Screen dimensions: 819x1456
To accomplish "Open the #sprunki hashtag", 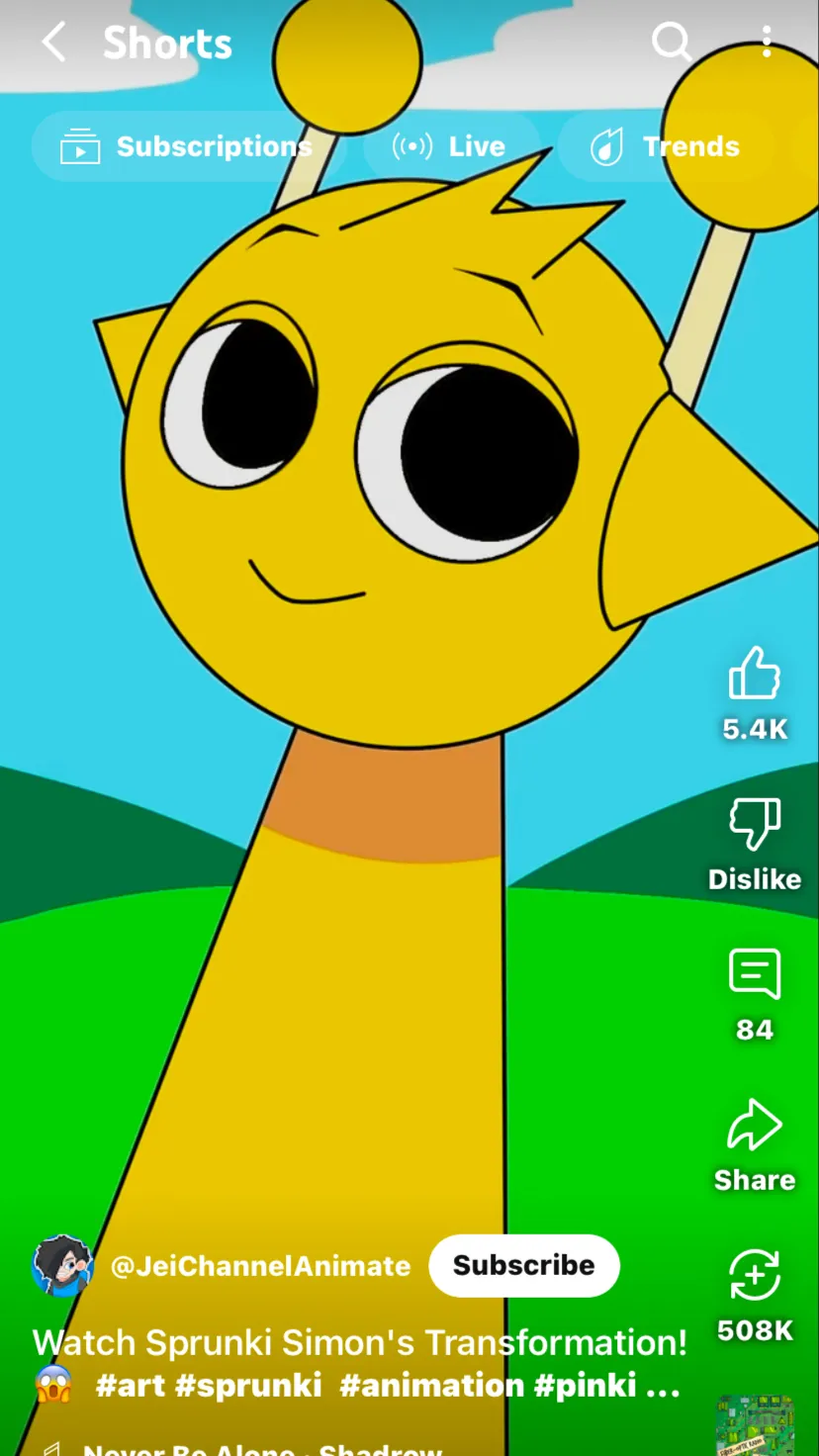I will (249, 1386).
